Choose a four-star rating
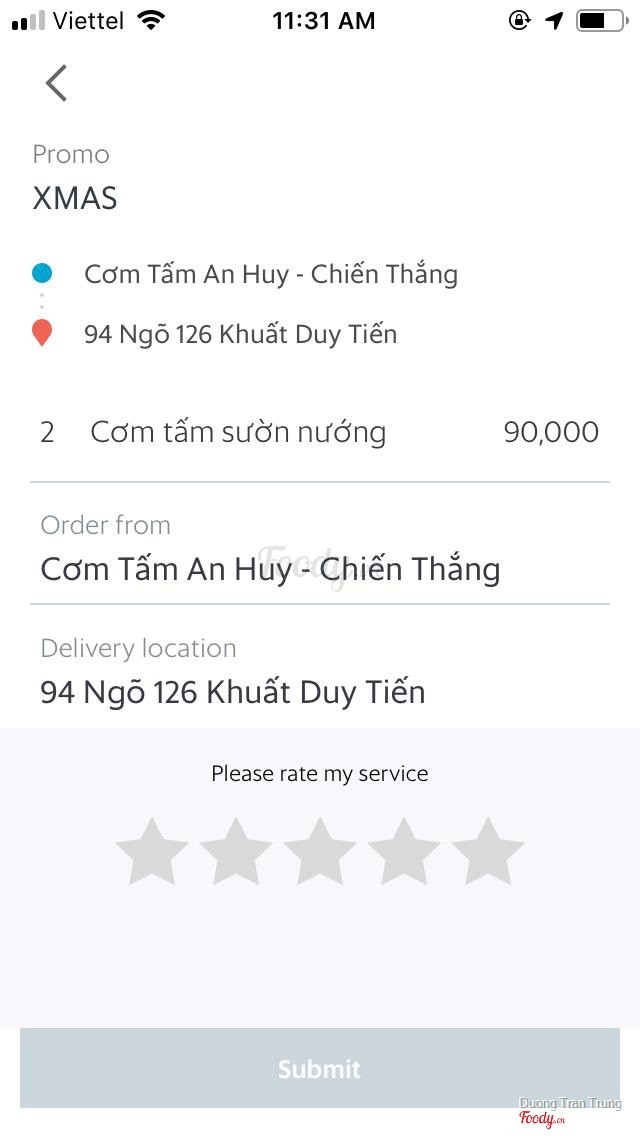The height and width of the screenshot is (1136, 640). (404, 853)
